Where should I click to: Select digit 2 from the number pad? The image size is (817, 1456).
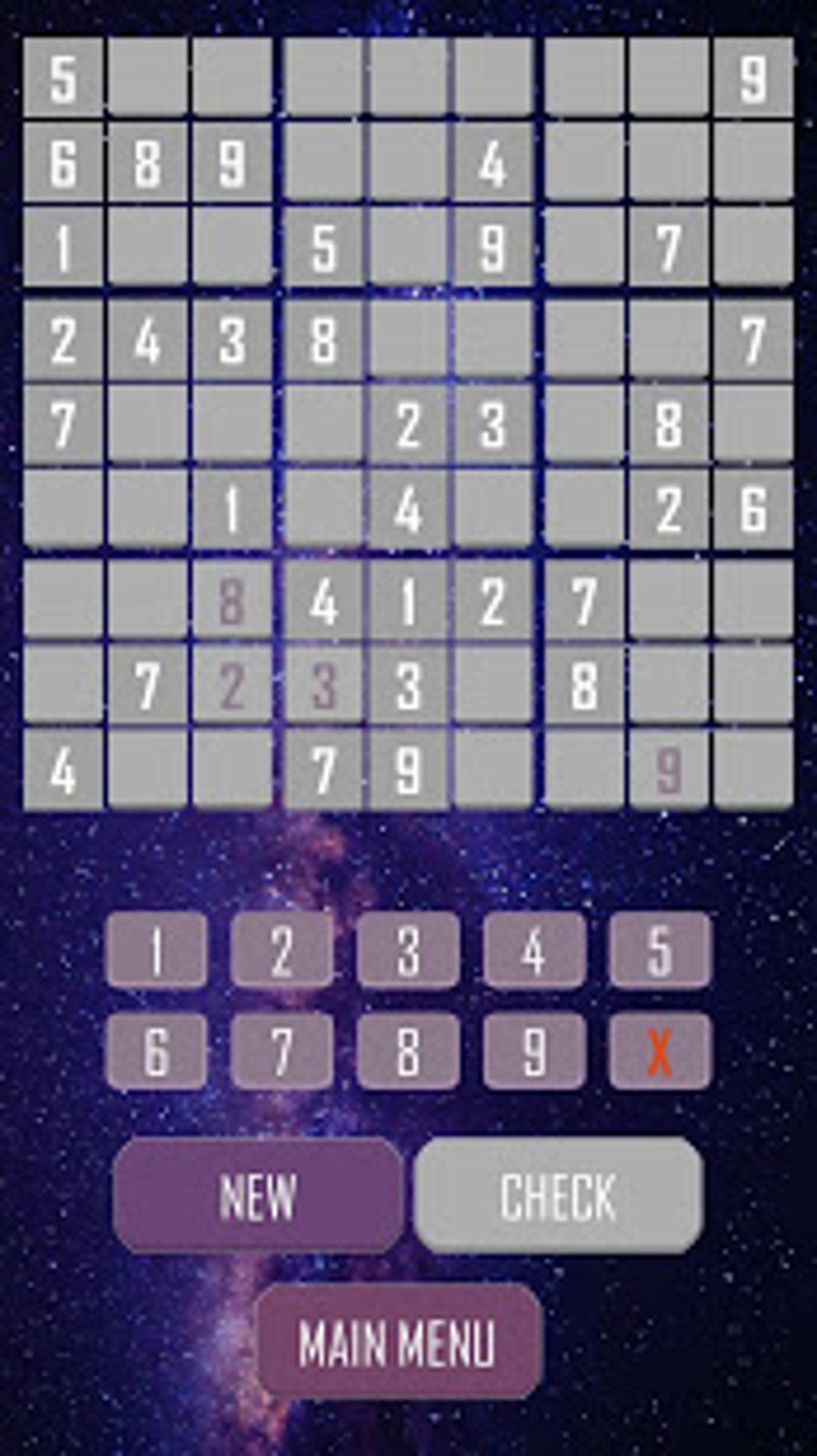282,950
